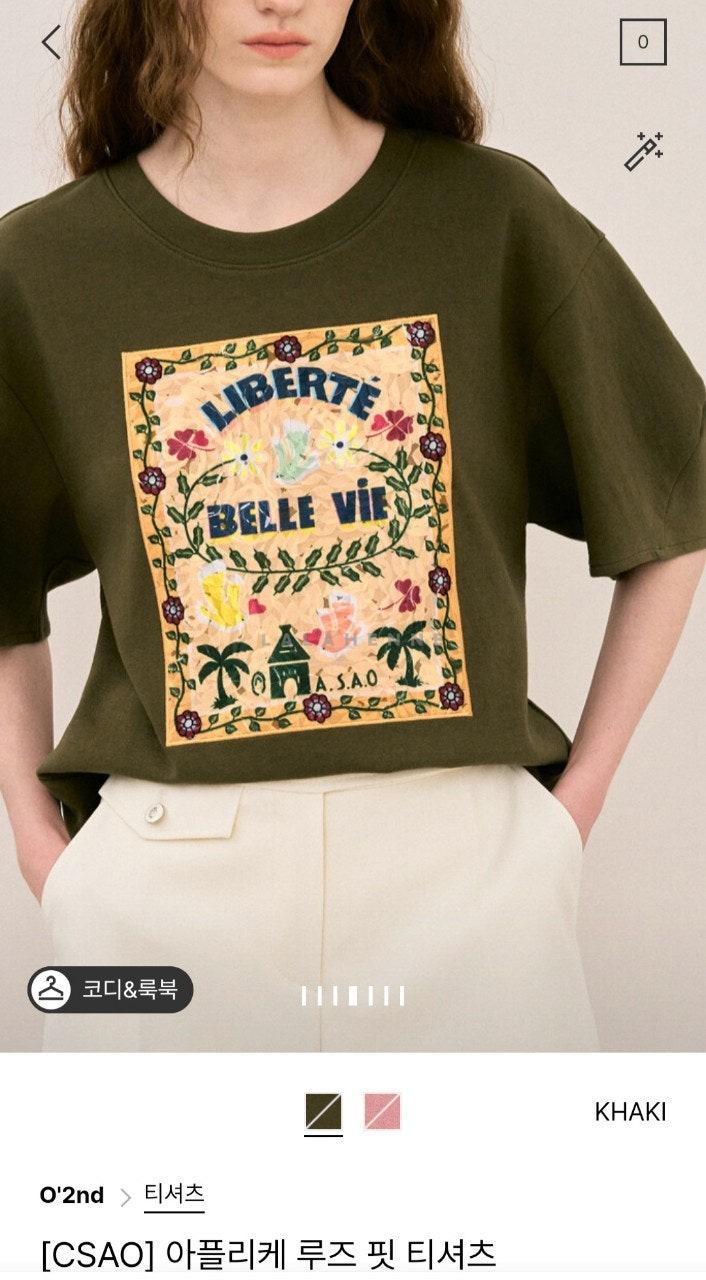Select the pink color swatch
This screenshot has width=706, height=1280.
[x=382, y=1111]
